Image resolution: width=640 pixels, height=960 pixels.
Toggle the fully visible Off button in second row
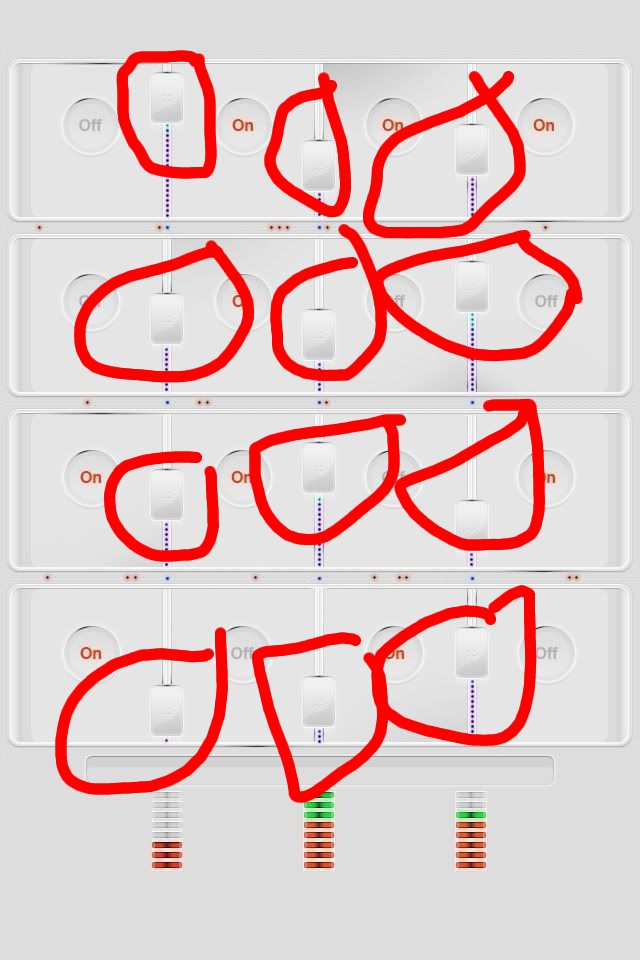click(546, 301)
